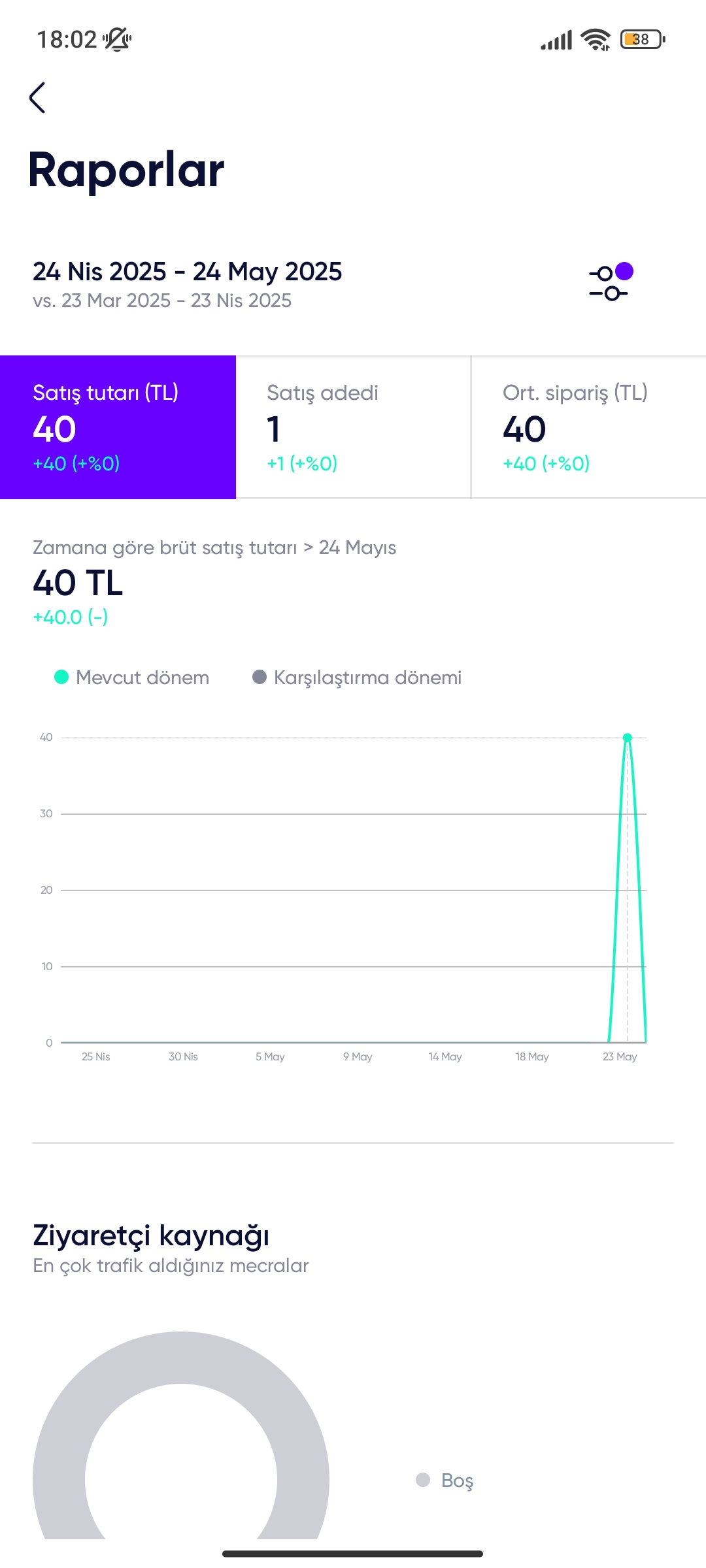
Task: Go back from the Raporlar screen
Action: [x=38, y=98]
